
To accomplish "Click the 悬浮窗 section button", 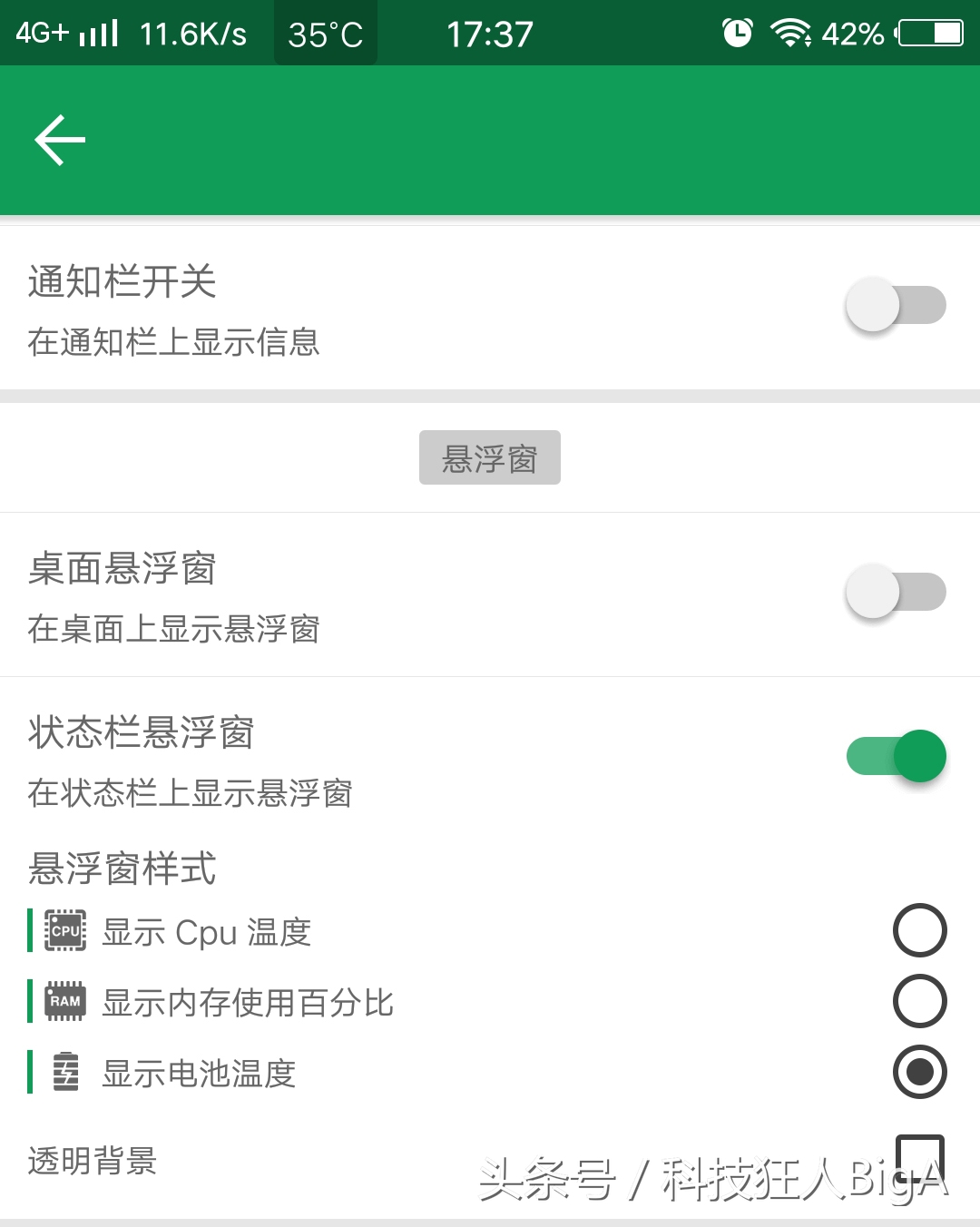I will coord(489,457).
